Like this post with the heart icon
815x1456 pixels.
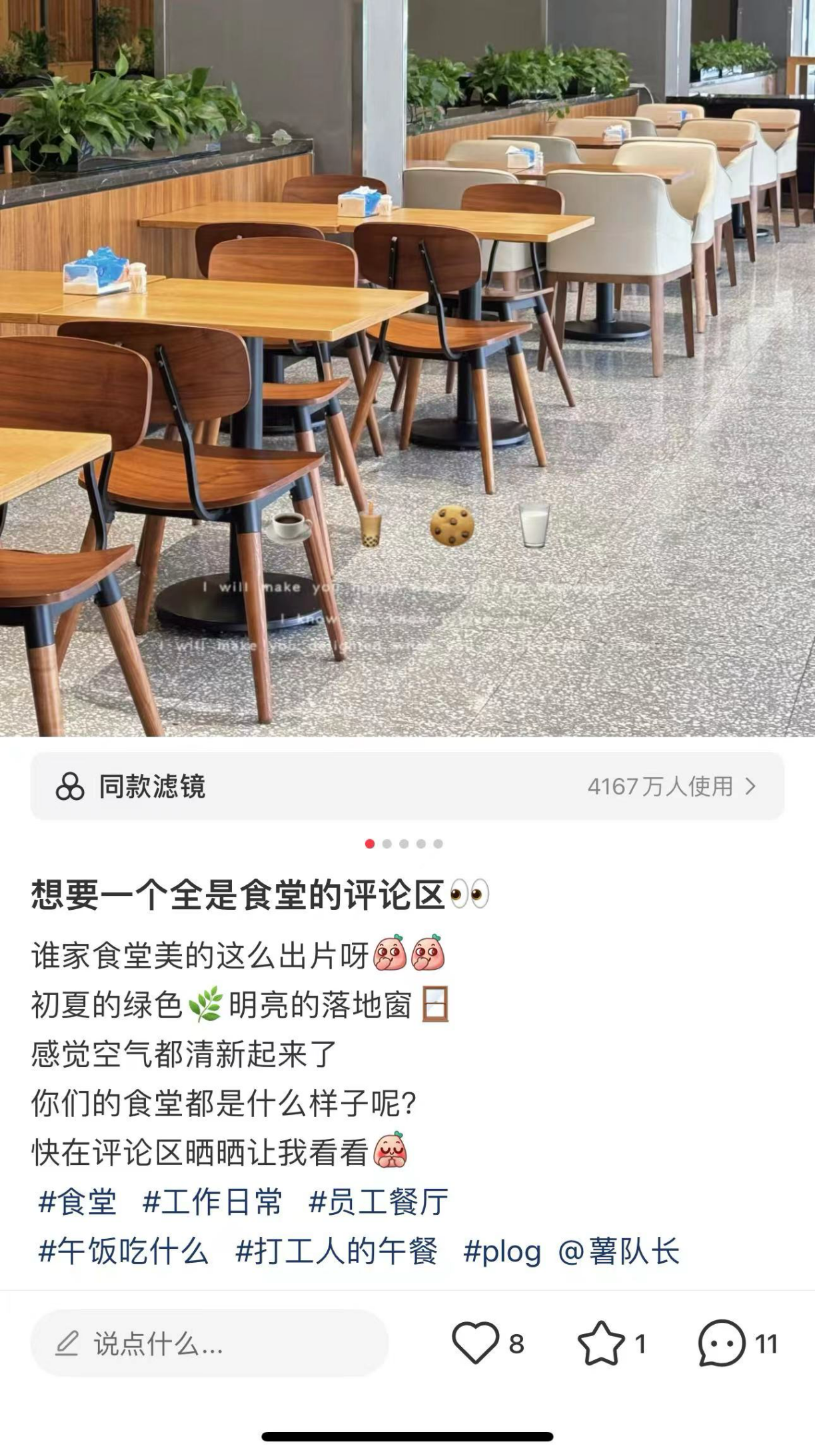475,1343
